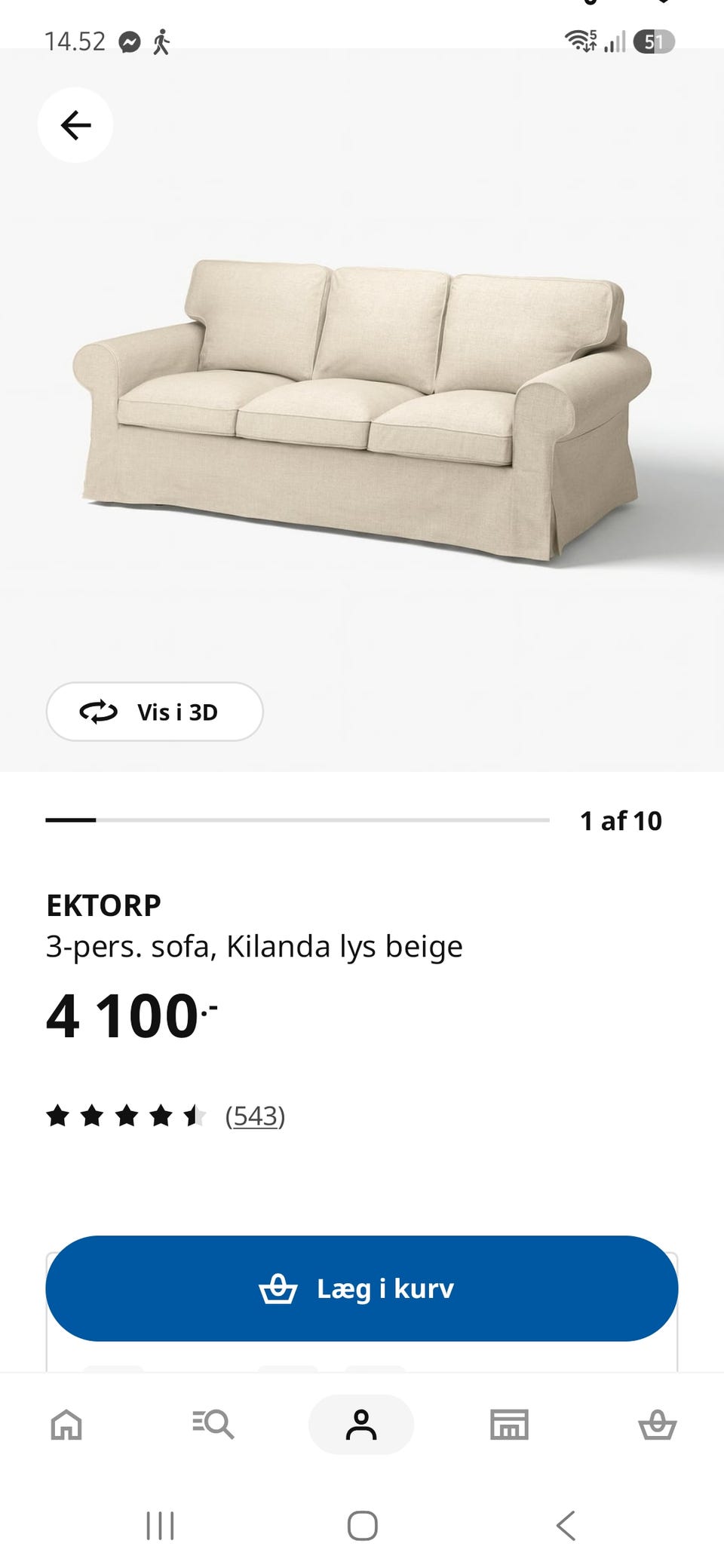Switch to the home tab
This screenshot has width=724, height=1568.
point(66,1425)
